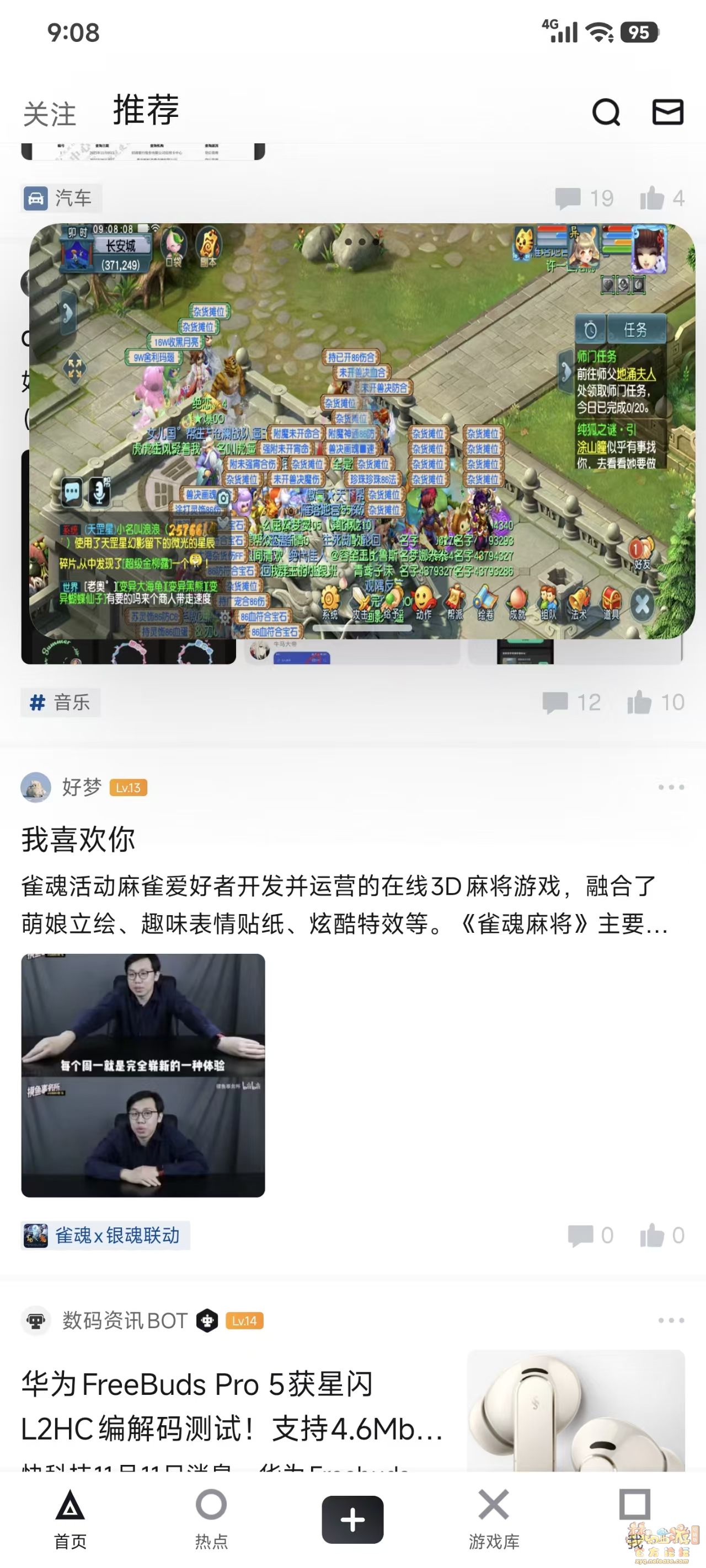Open the 音乐 topic tag
Viewport: 706px width, 1568px height.
click(x=61, y=702)
